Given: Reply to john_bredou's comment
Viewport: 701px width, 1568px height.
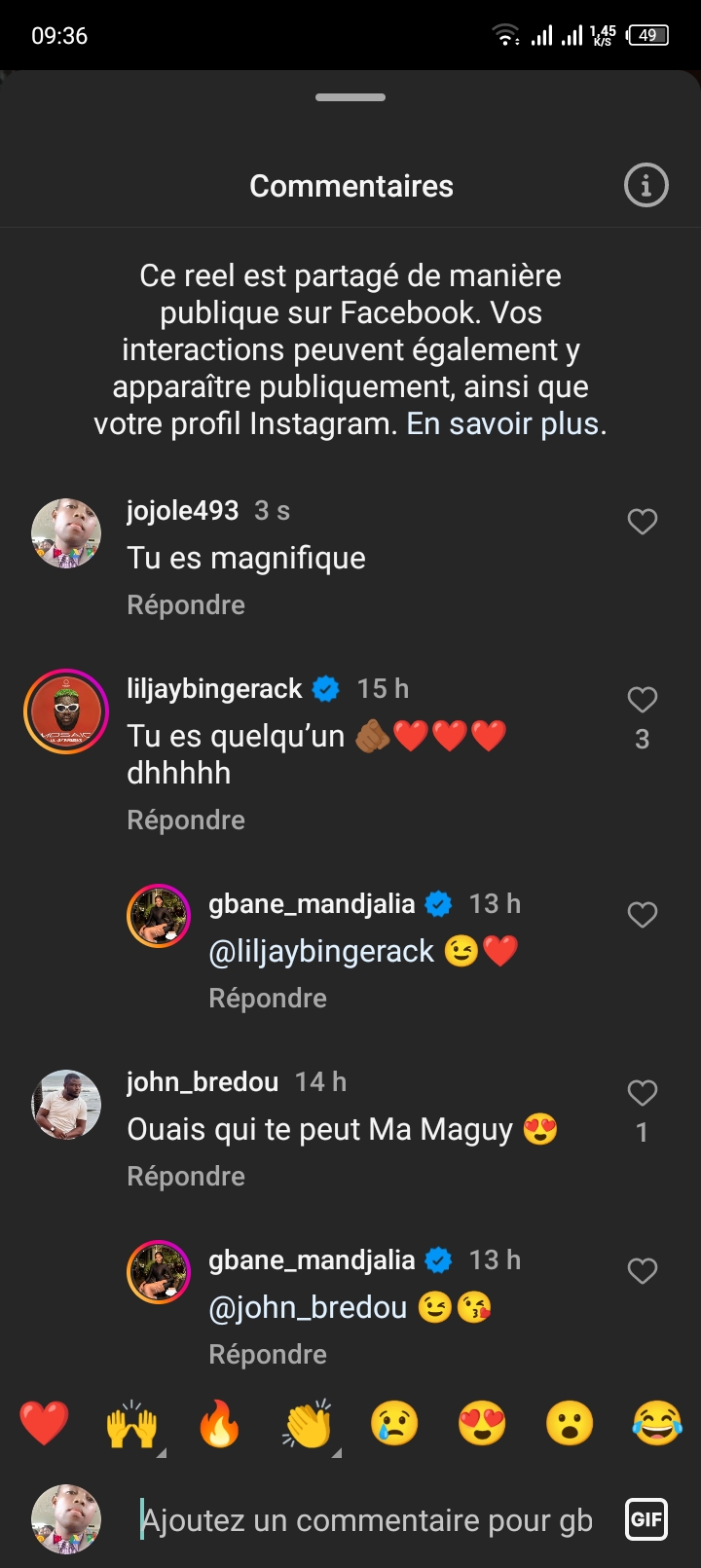Looking at the screenshot, I should pos(186,1177).
